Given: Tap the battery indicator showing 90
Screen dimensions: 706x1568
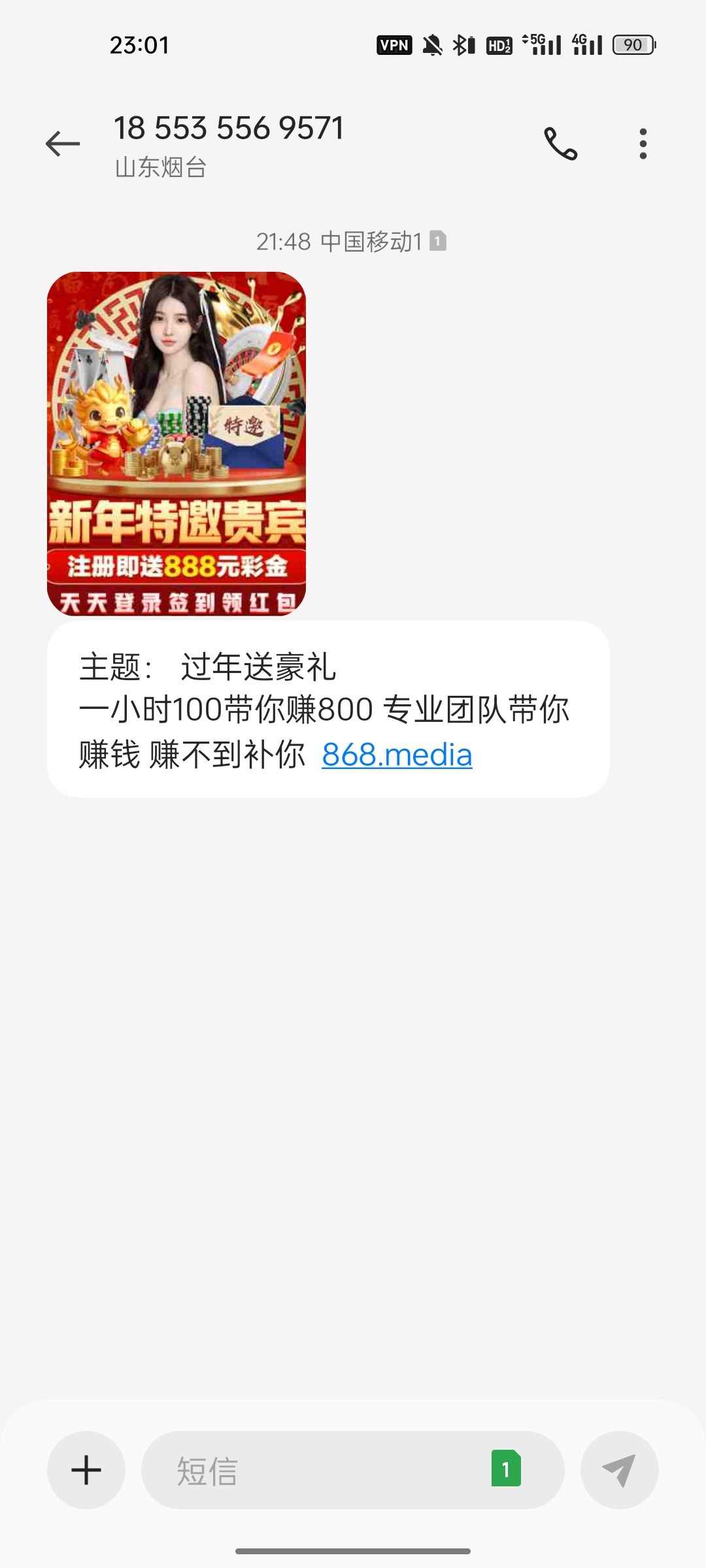Looking at the screenshot, I should [632, 44].
